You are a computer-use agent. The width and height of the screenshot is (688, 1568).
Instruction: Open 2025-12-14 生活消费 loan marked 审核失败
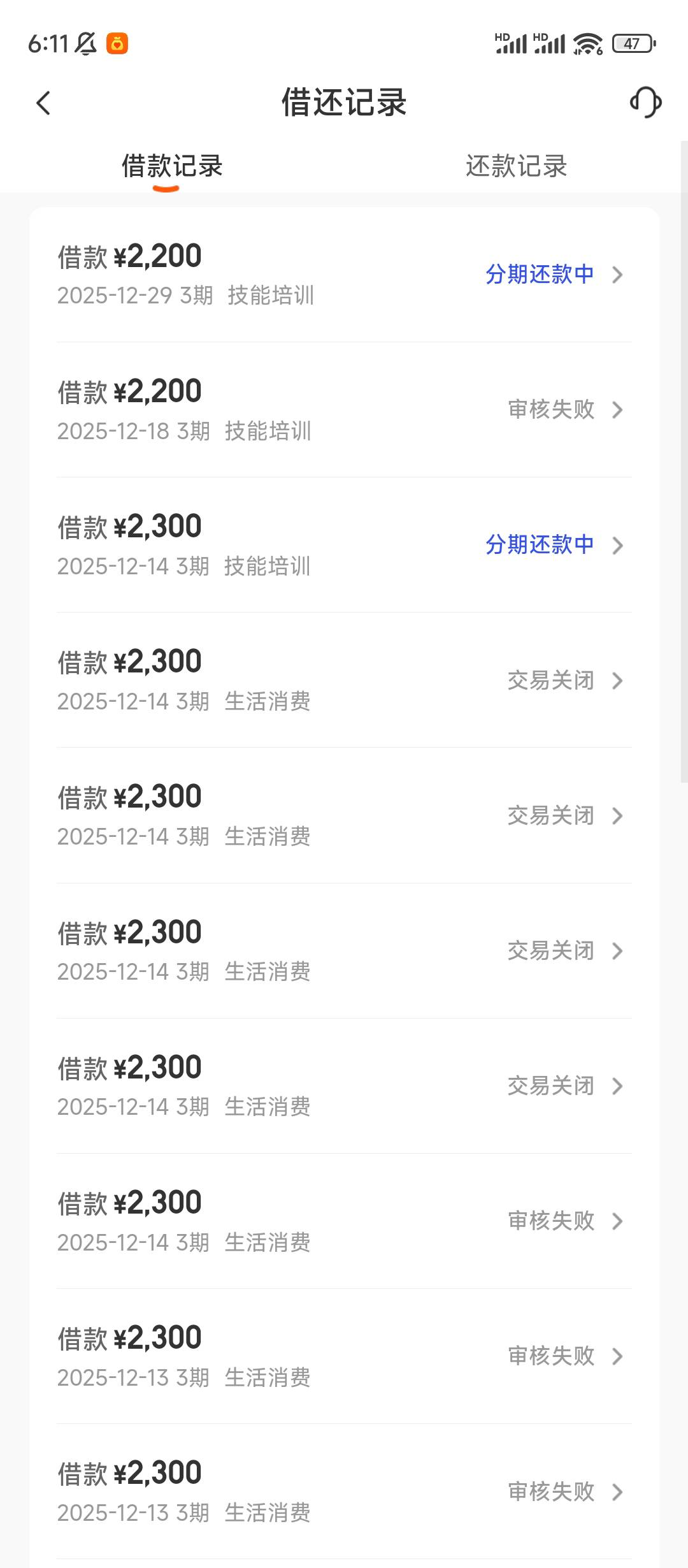coord(344,1221)
